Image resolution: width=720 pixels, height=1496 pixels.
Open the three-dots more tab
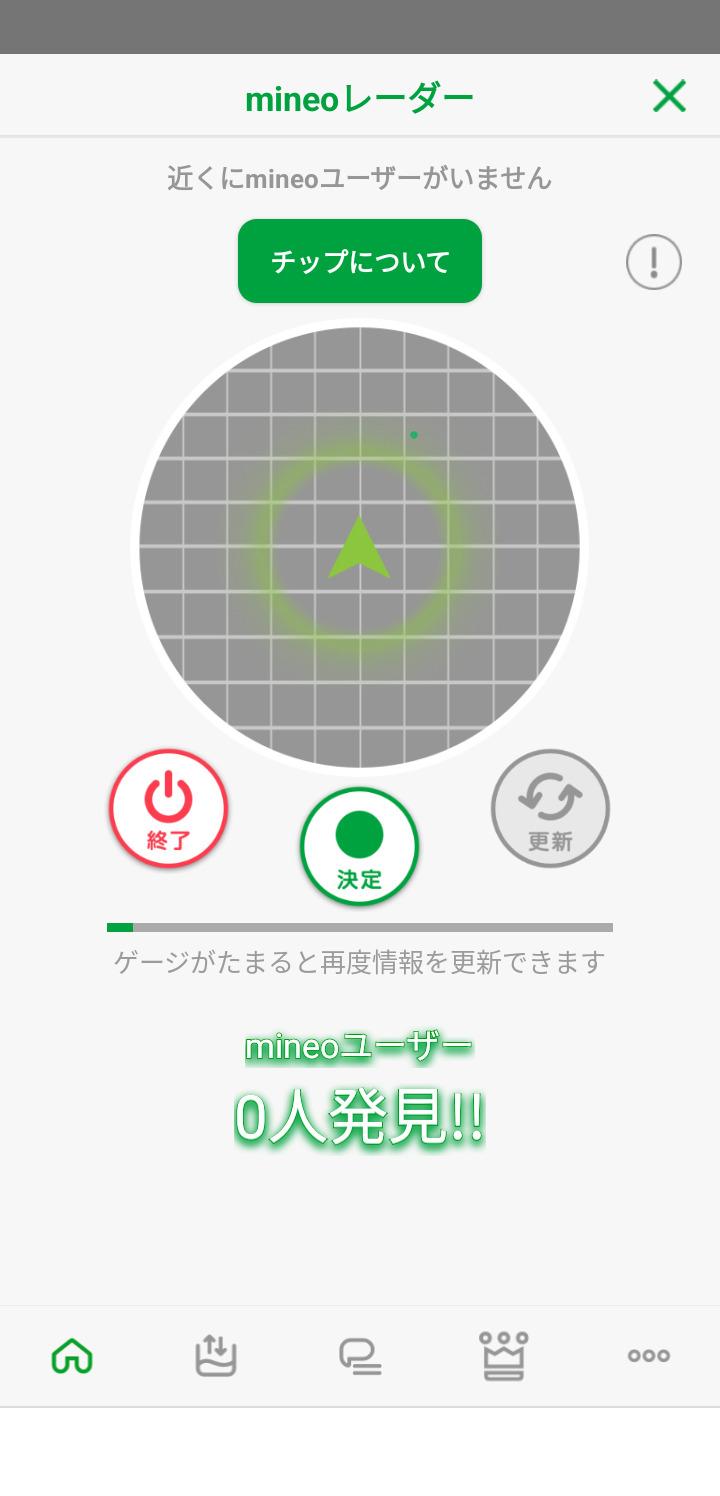(648, 1356)
